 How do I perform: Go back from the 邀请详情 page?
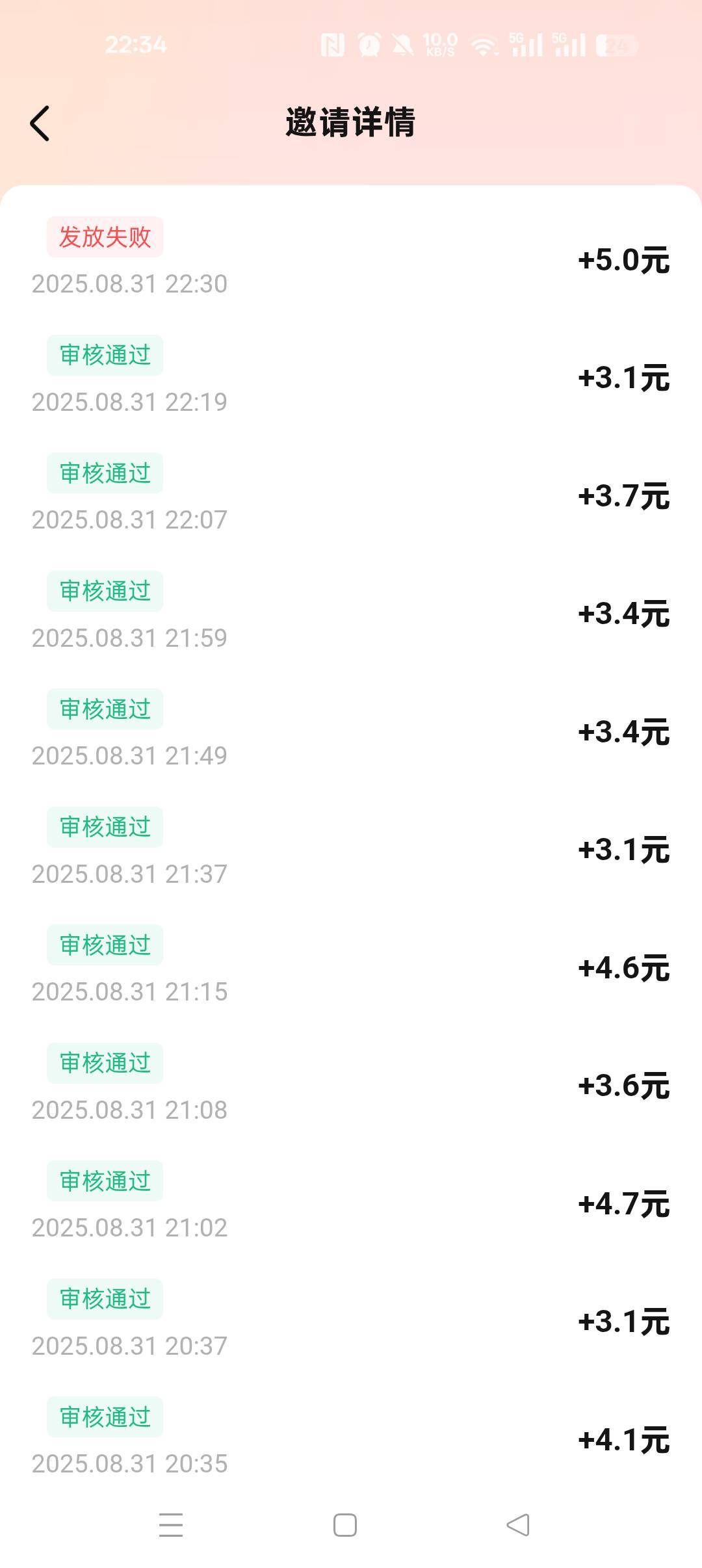tap(40, 123)
